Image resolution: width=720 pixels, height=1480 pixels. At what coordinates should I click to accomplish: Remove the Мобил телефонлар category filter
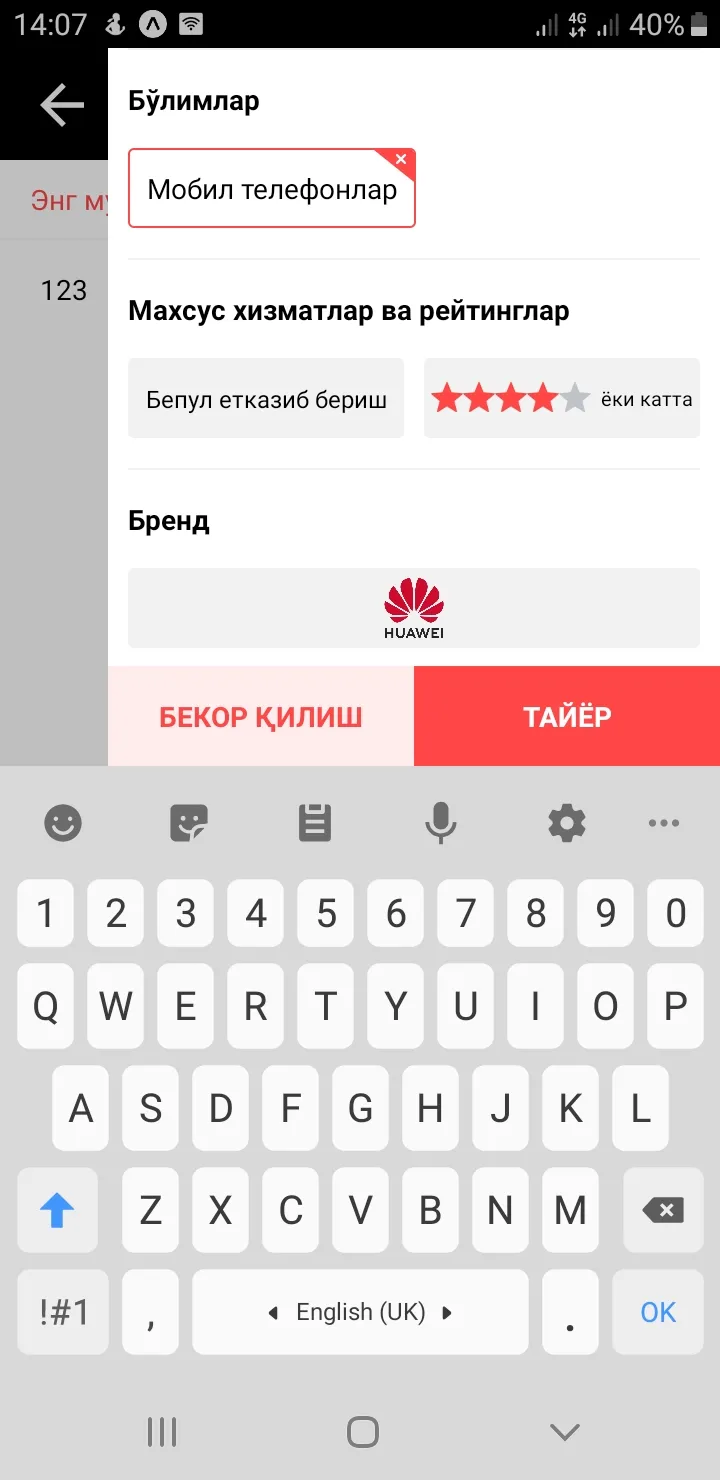coord(400,160)
